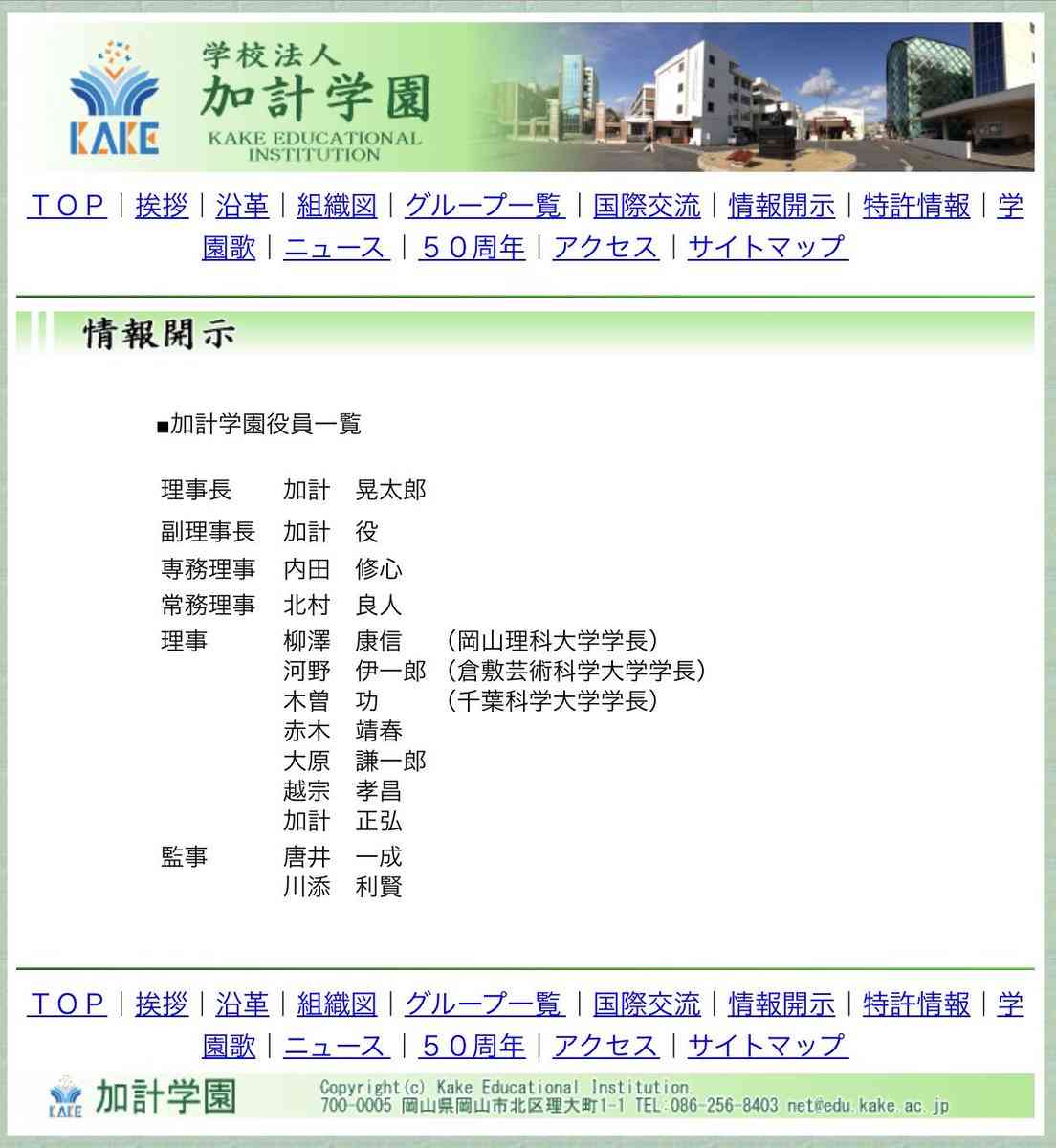Go to 沿革 from the header links
Image resolution: width=1056 pixels, height=1148 pixels.
point(242,206)
